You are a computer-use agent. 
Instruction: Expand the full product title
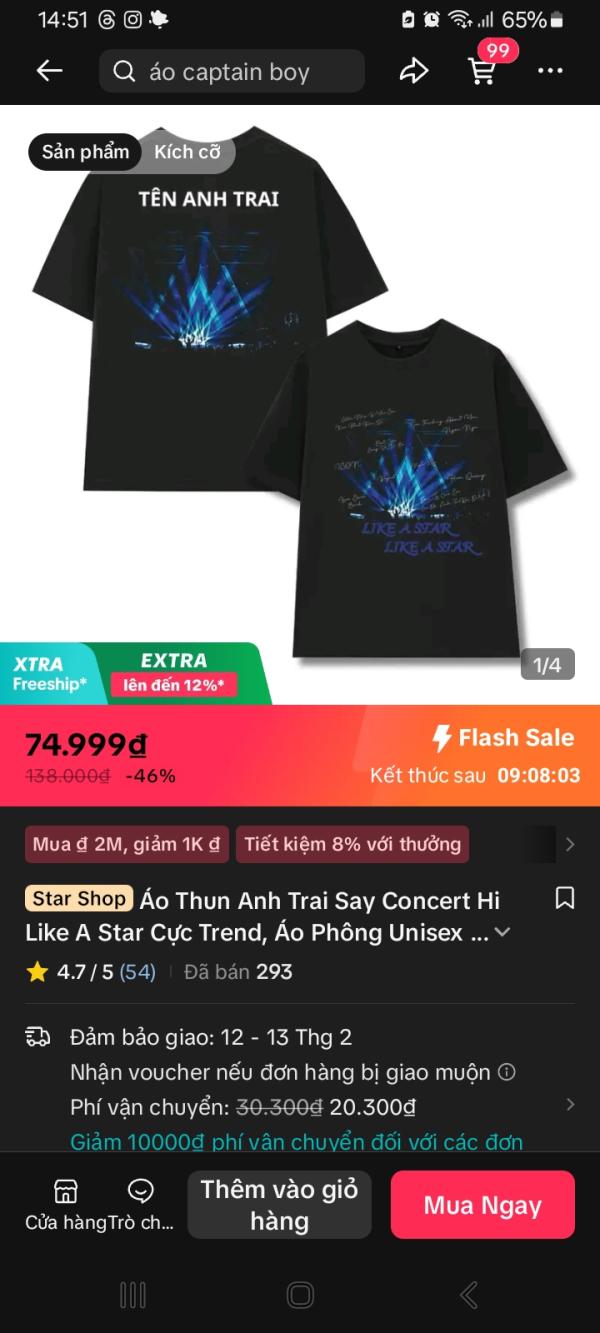(x=503, y=932)
